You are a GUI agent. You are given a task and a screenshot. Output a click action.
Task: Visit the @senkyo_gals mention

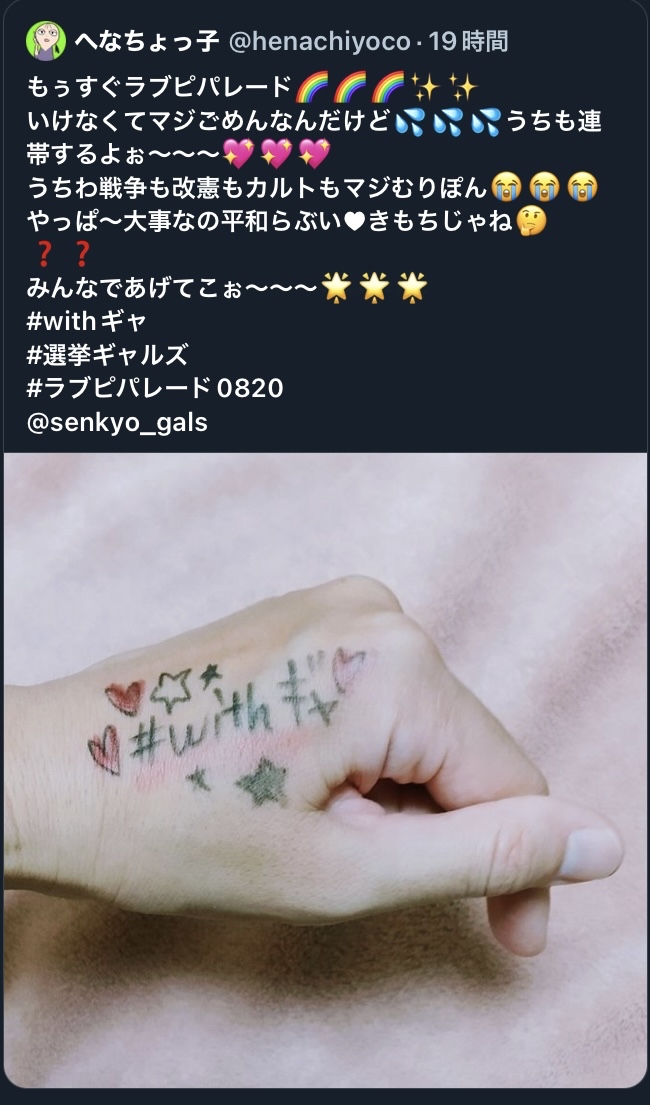(x=117, y=422)
